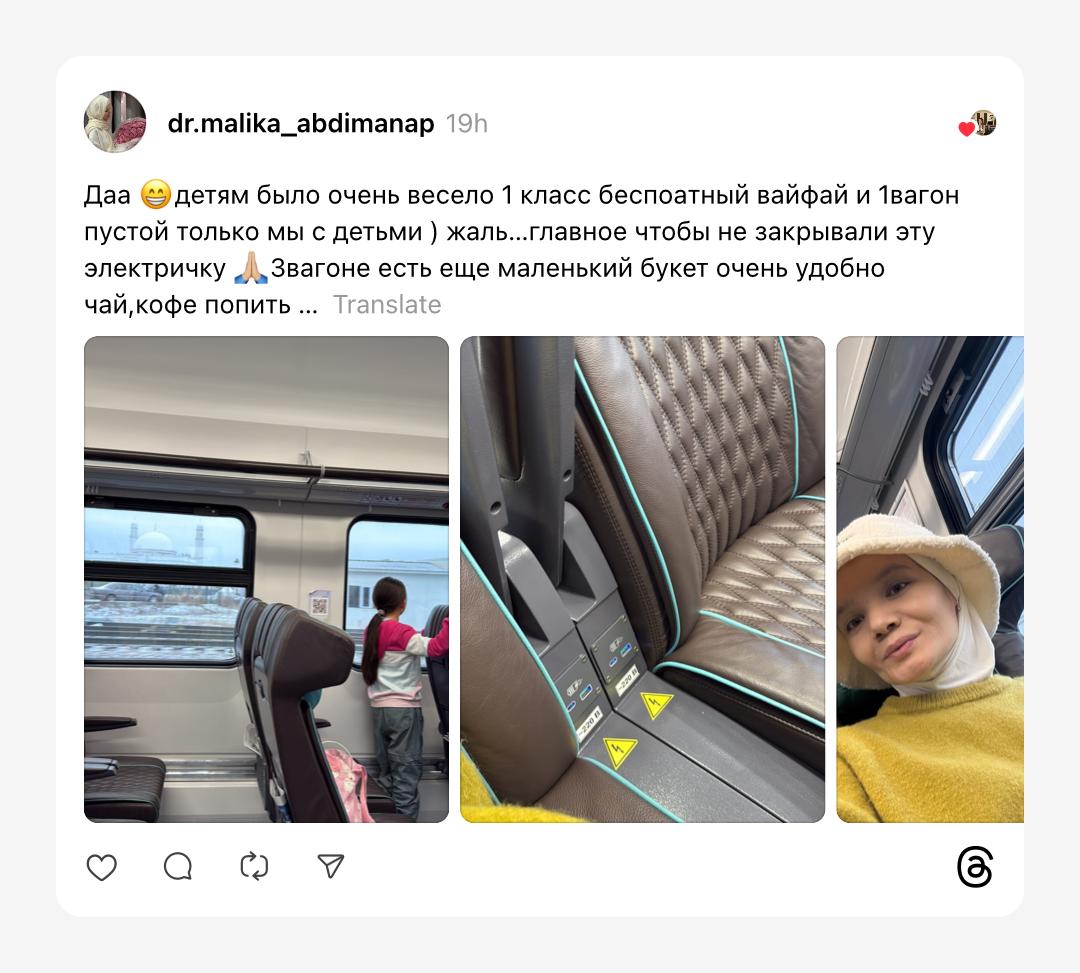Screen dimensions: 1080x973
Task: Open dr.malika_abdimanap's profile picture
Action: tap(115, 122)
